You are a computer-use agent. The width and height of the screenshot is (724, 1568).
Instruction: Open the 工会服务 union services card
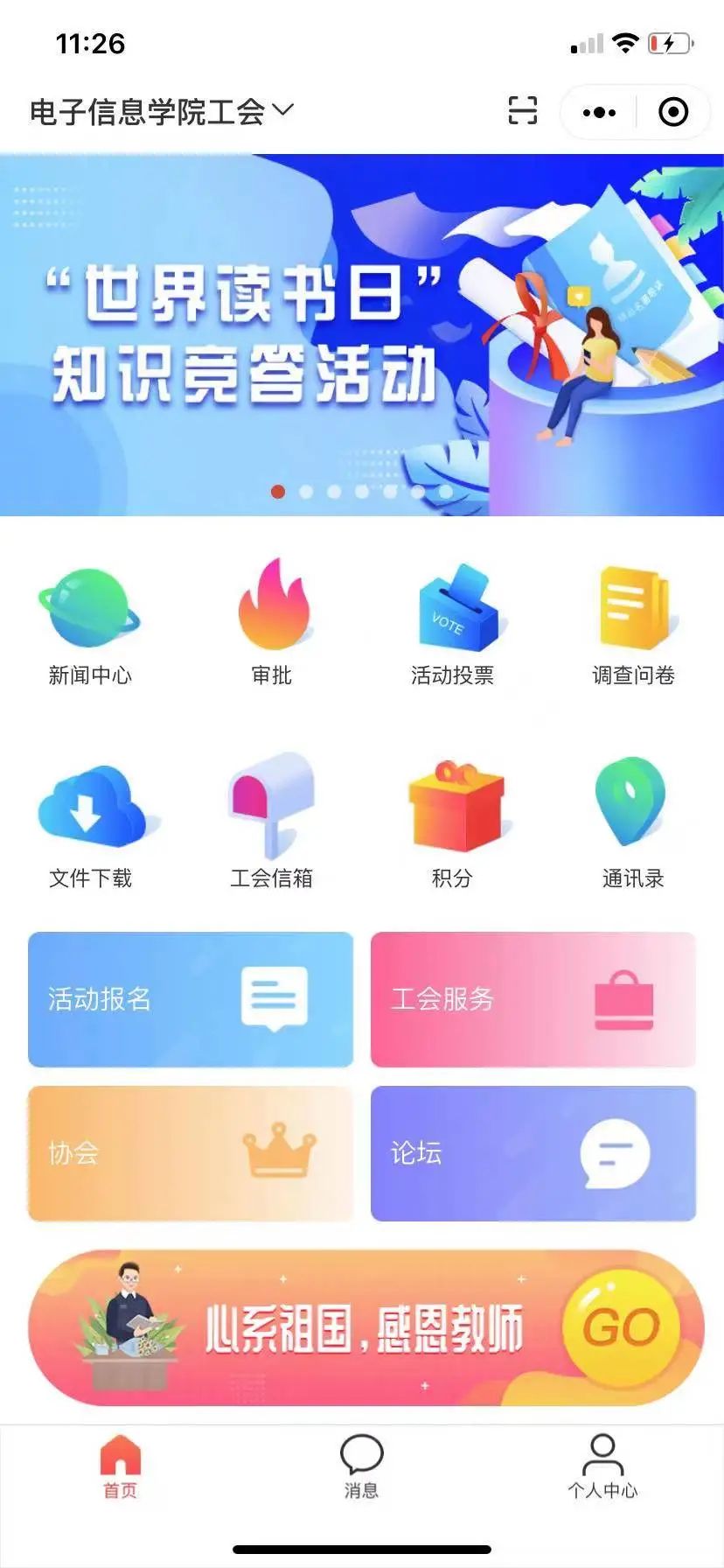tap(532, 999)
